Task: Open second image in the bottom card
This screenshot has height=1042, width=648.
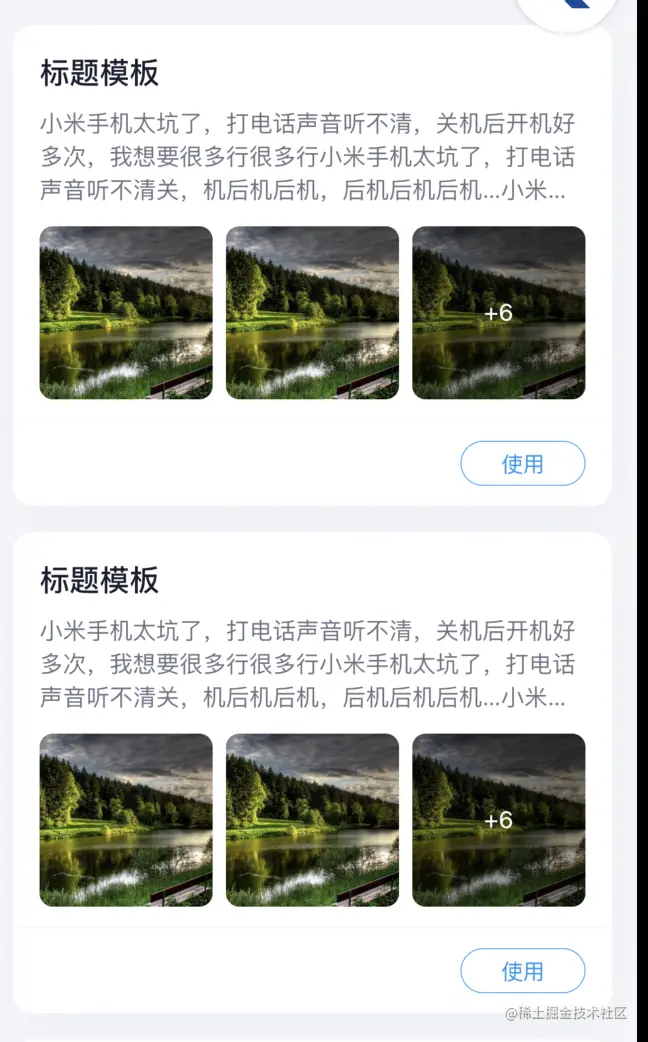Action: point(312,820)
